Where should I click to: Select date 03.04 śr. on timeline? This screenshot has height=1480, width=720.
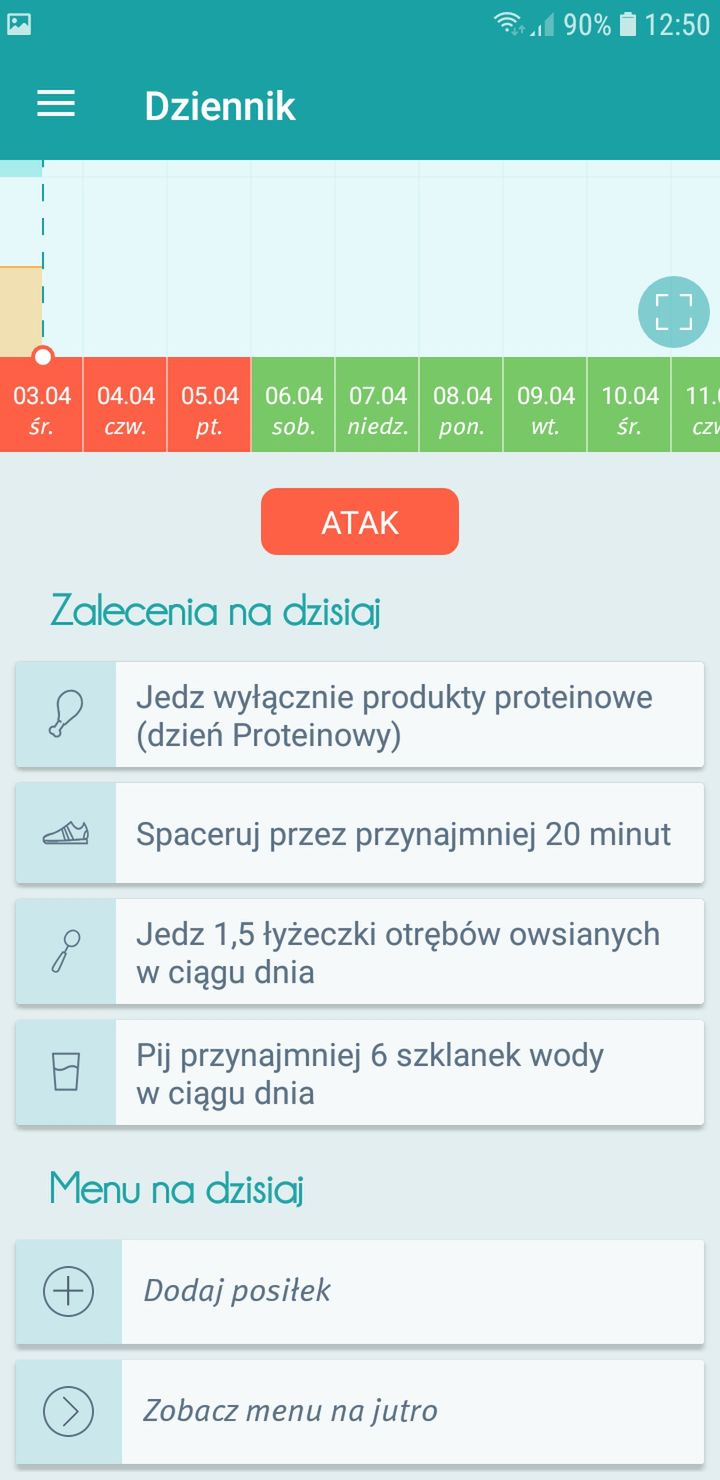pyautogui.click(x=41, y=405)
